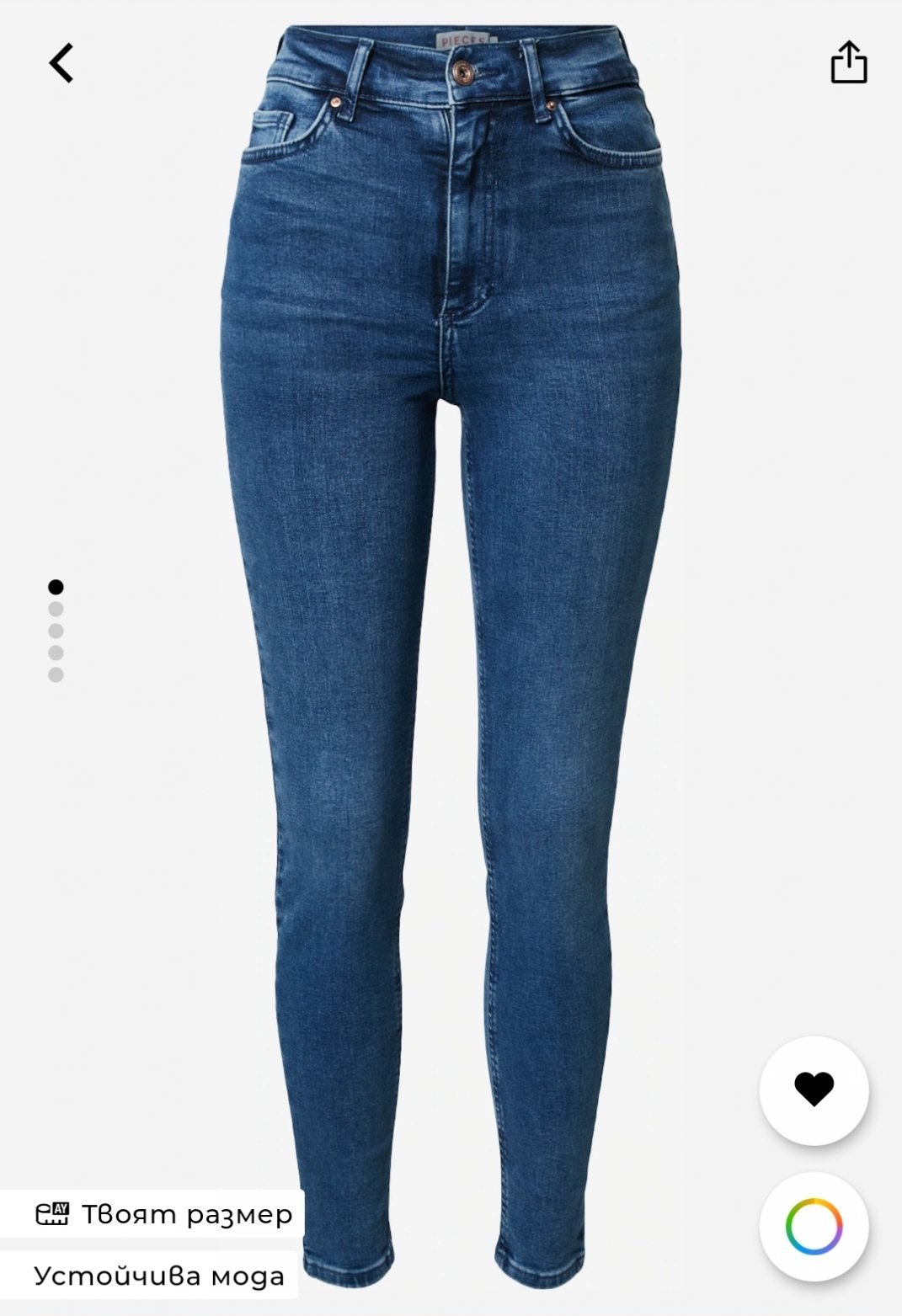Add the jeans to wishlist

[x=814, y=1090]
